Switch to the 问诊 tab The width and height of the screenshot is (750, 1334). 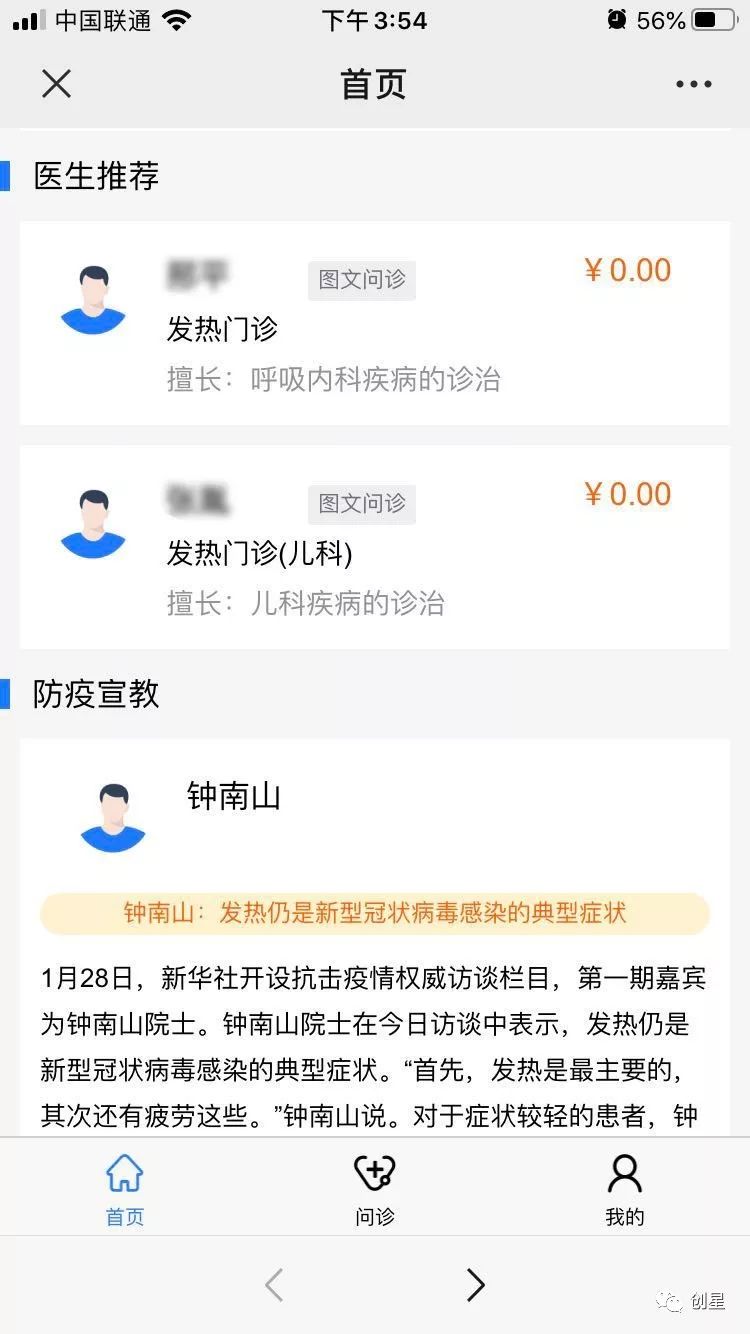point(375,1190)
